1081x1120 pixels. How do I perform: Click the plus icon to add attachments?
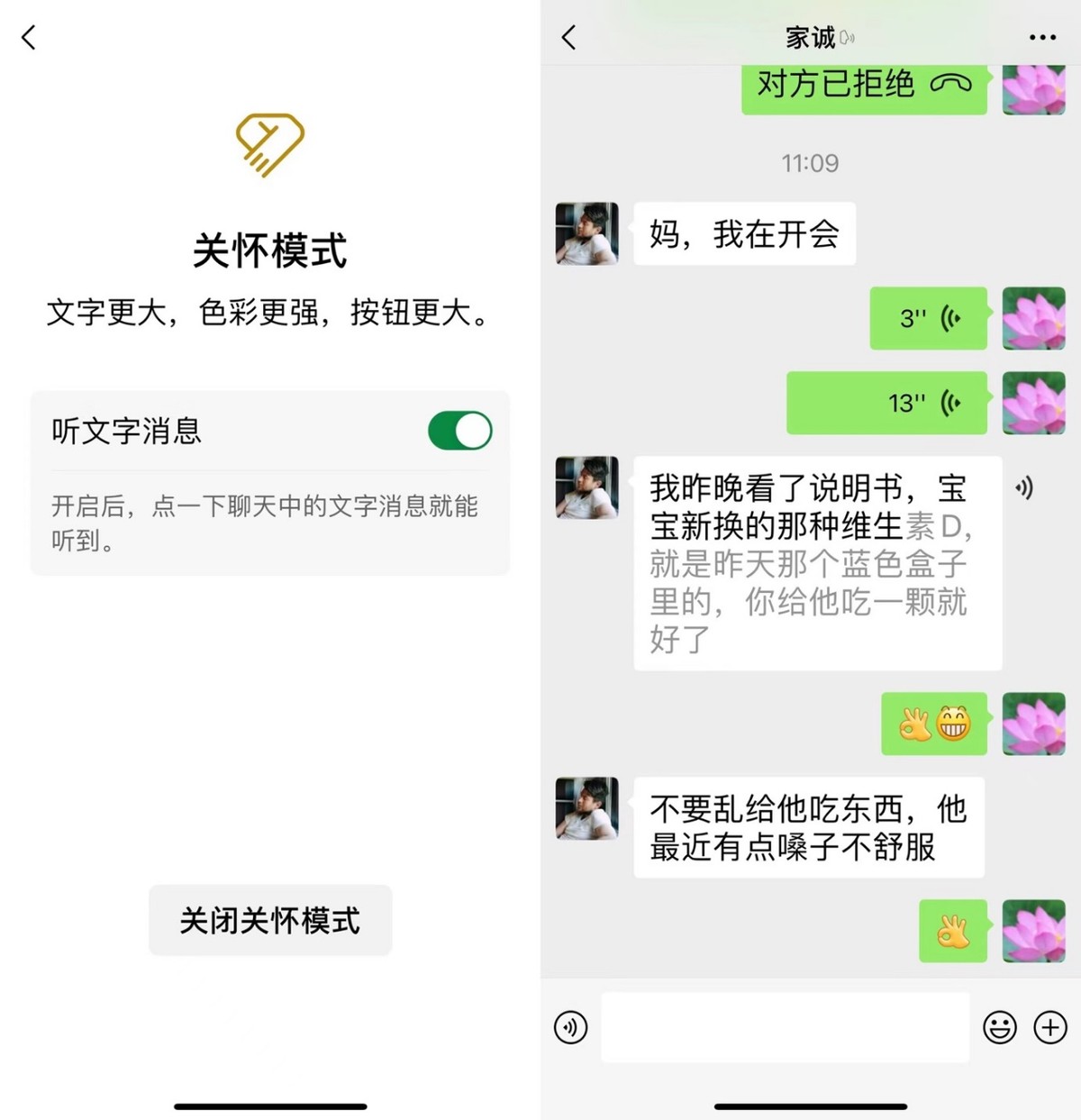pos(1049,1026)
